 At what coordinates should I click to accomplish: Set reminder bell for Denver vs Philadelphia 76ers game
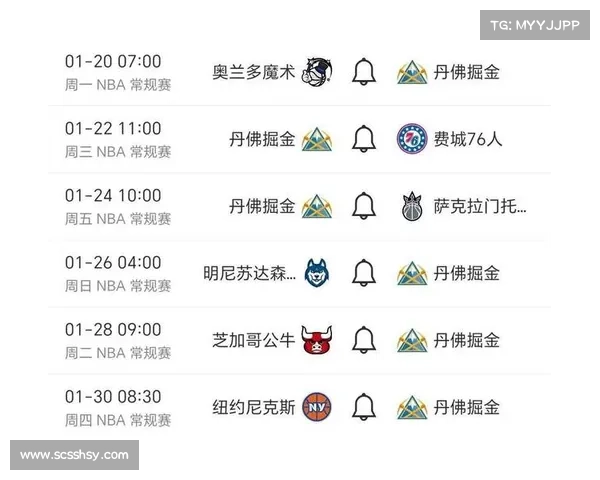[363, 139]
